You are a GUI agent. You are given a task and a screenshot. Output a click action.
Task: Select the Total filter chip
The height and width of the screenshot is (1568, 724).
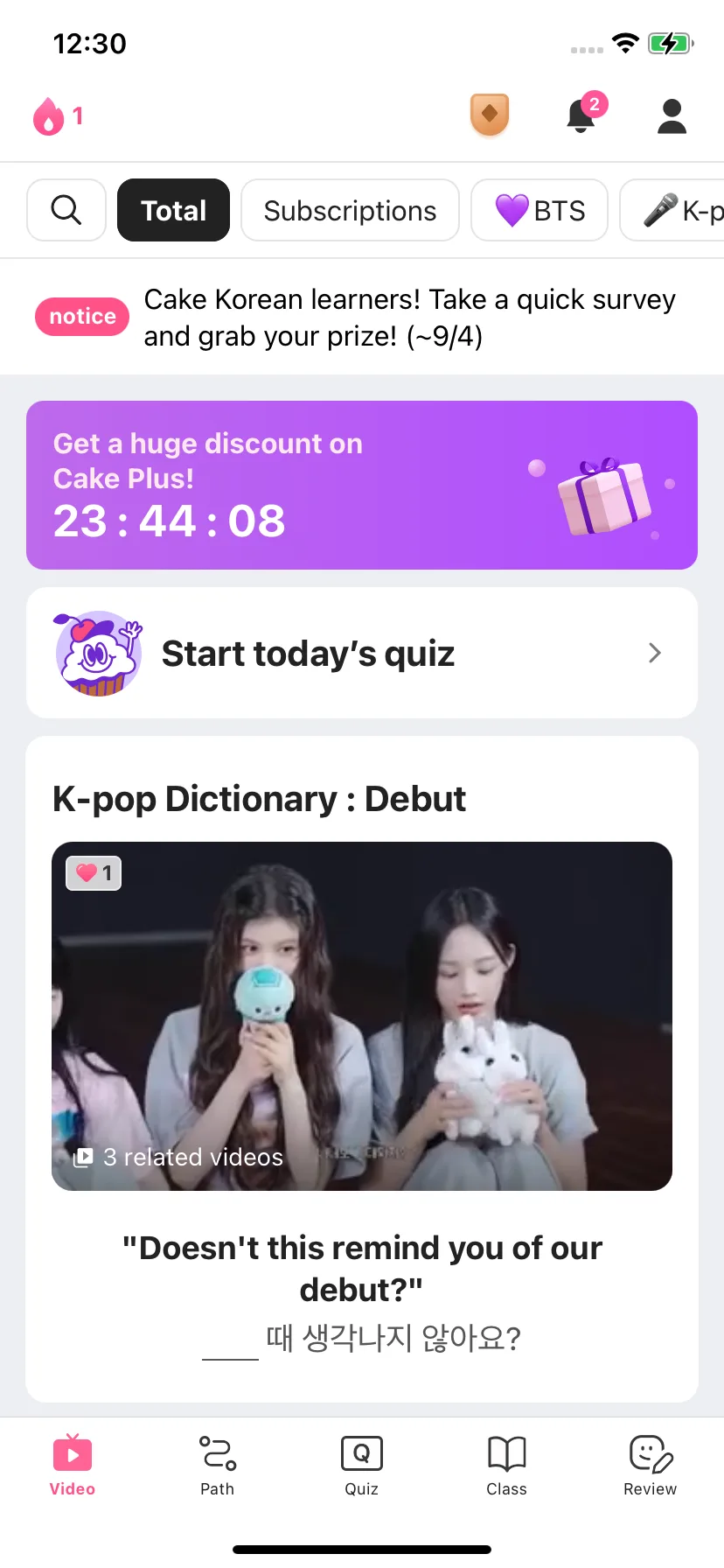point(173,210)
